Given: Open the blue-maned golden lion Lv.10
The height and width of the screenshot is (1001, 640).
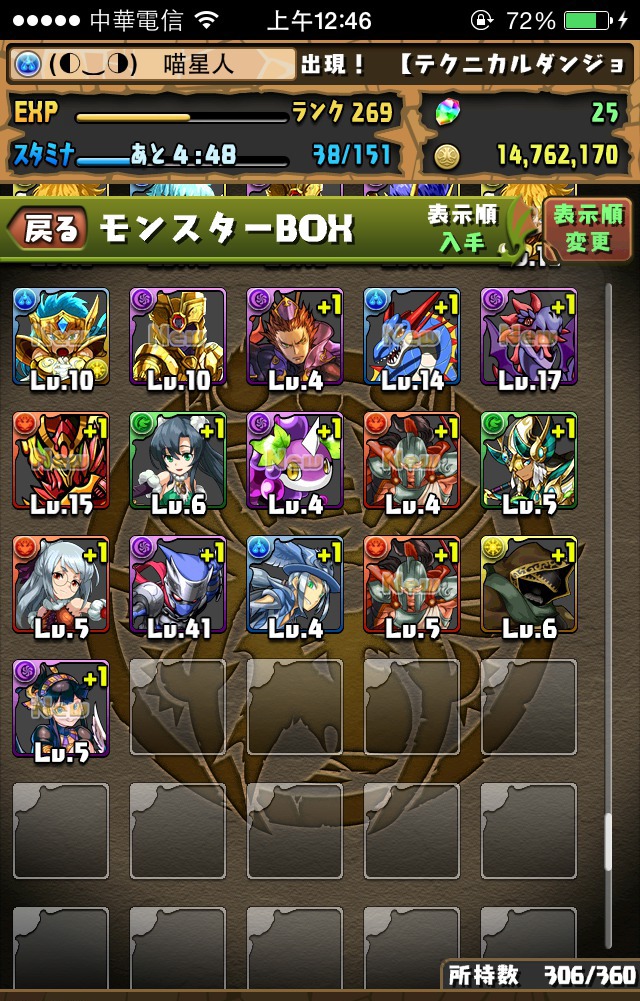Looking at the screenshot, I should 61,336.
